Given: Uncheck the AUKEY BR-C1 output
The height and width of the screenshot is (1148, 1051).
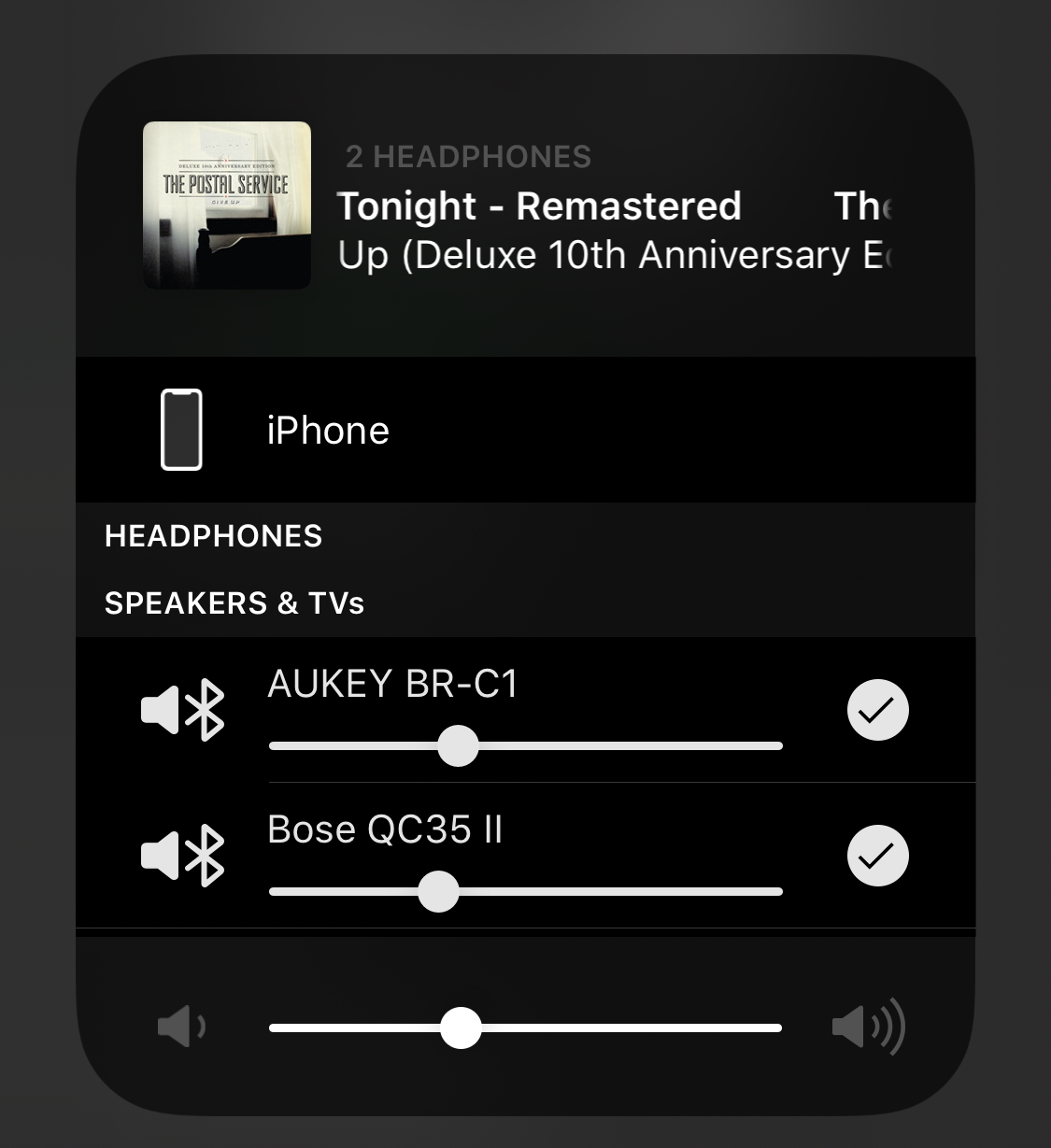Looking at the screenshot, I should pos(877,710).
